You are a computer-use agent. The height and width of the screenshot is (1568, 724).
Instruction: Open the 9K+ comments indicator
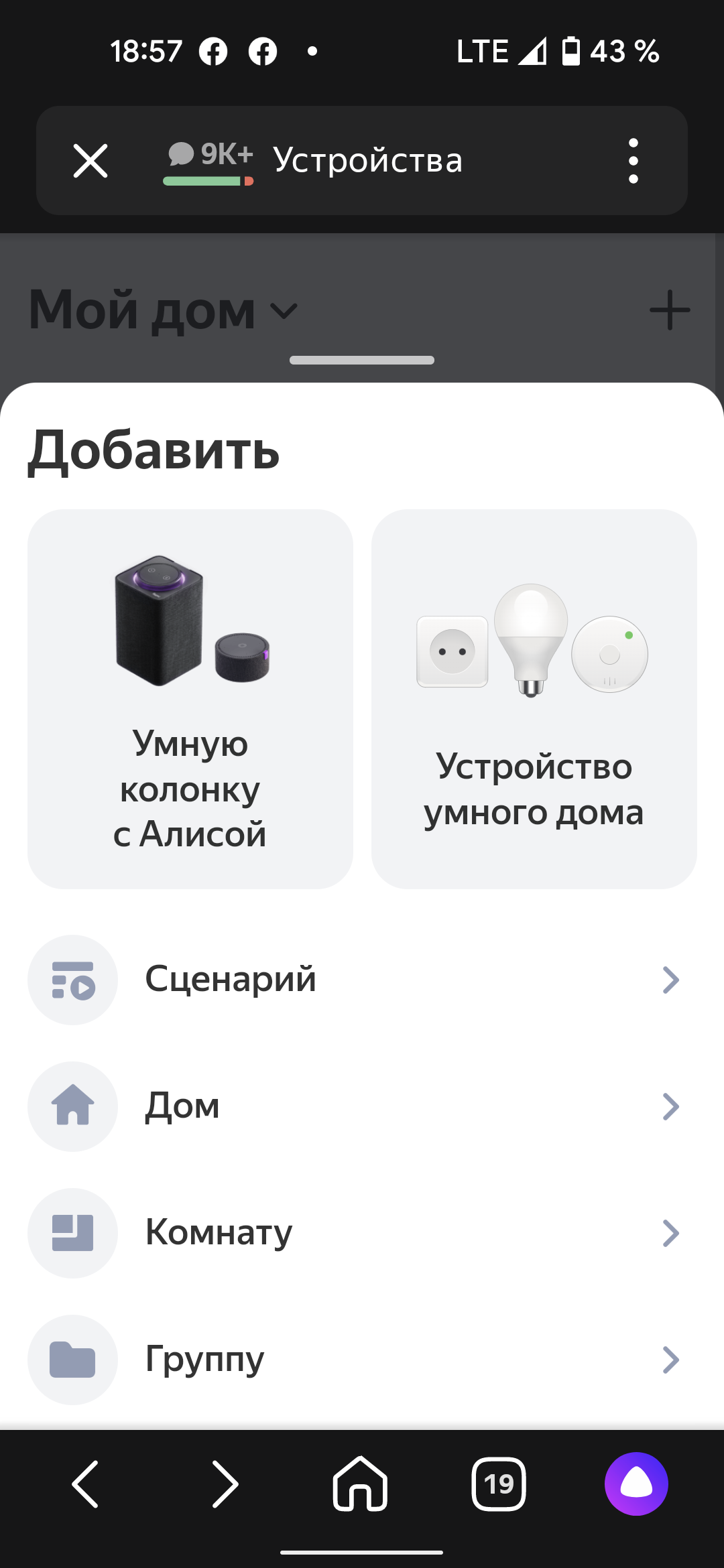click(208, 161)
